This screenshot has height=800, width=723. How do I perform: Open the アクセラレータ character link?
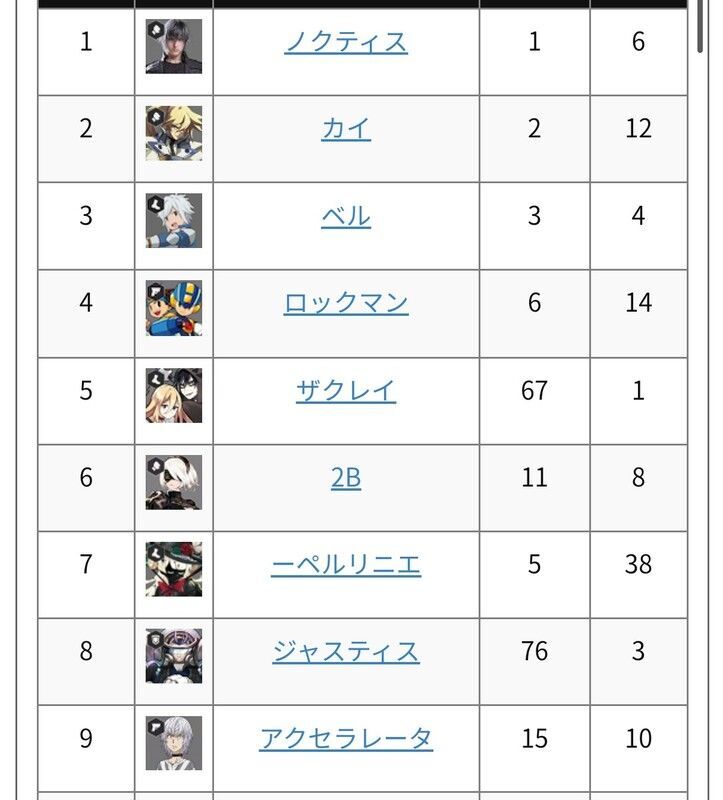pyautogui.click(x=346, y=739)
